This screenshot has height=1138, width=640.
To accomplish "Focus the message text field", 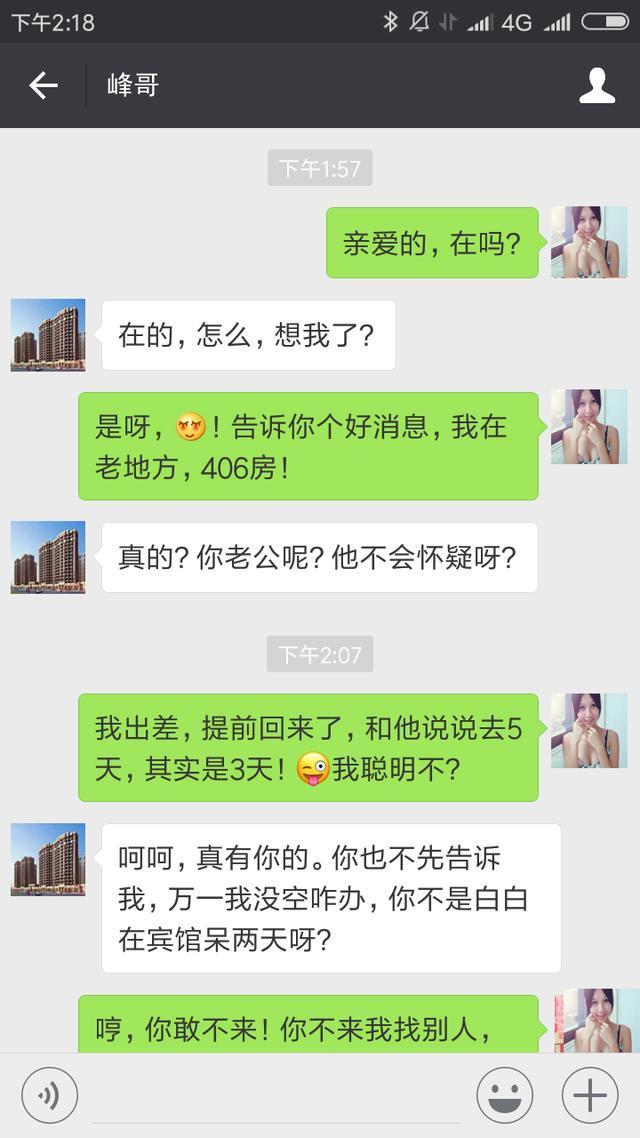I will 277,1096.
